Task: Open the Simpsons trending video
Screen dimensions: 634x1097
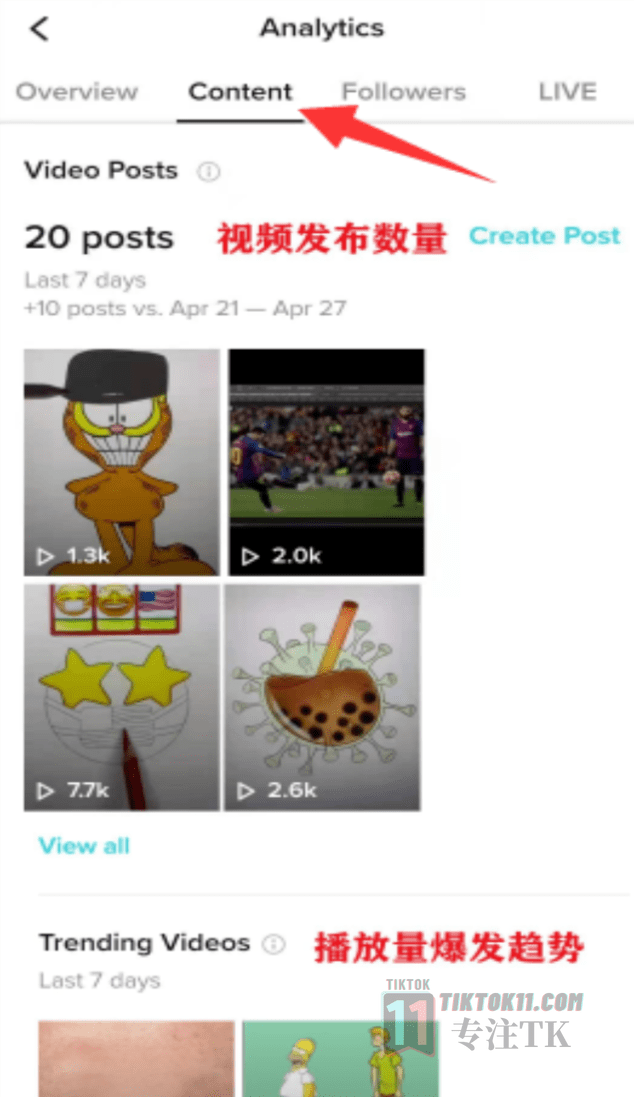Action: click(341, 1059)
